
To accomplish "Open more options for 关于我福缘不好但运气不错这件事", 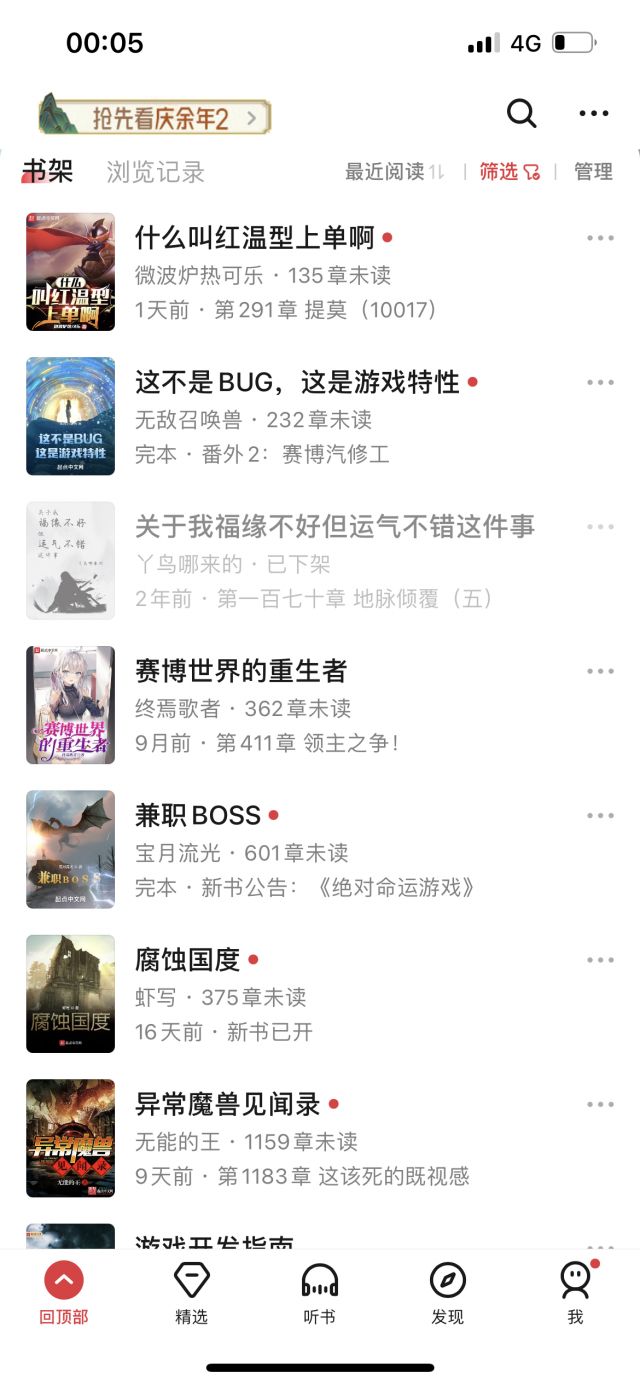I will tap(601, 527).
